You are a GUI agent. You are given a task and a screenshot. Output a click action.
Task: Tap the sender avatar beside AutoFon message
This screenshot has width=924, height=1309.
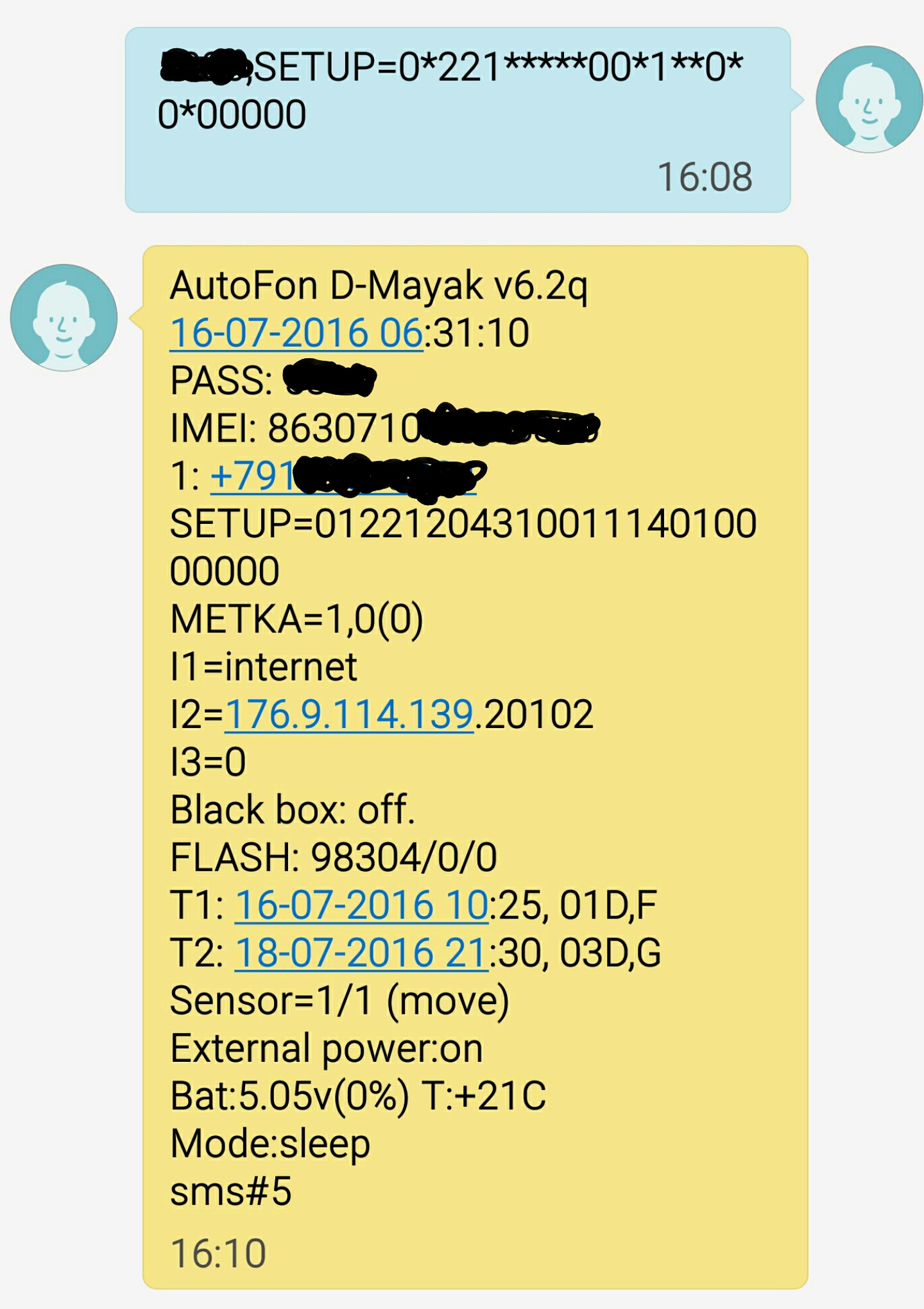[x=64, y=318]
